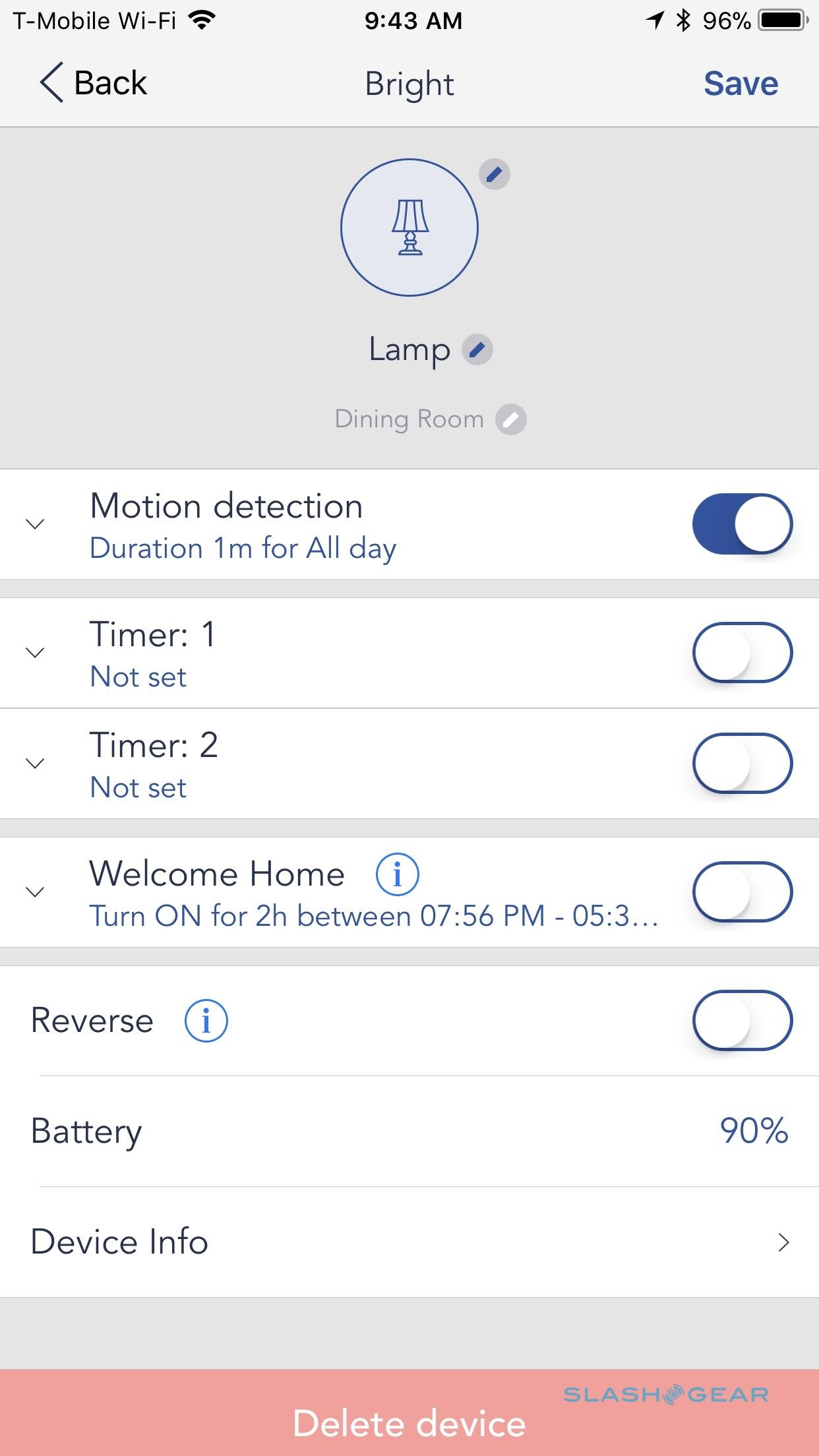The image size is (819, 1456).
Task: Enable the Timer: 1 switch
Action: (x=742, y=652)
